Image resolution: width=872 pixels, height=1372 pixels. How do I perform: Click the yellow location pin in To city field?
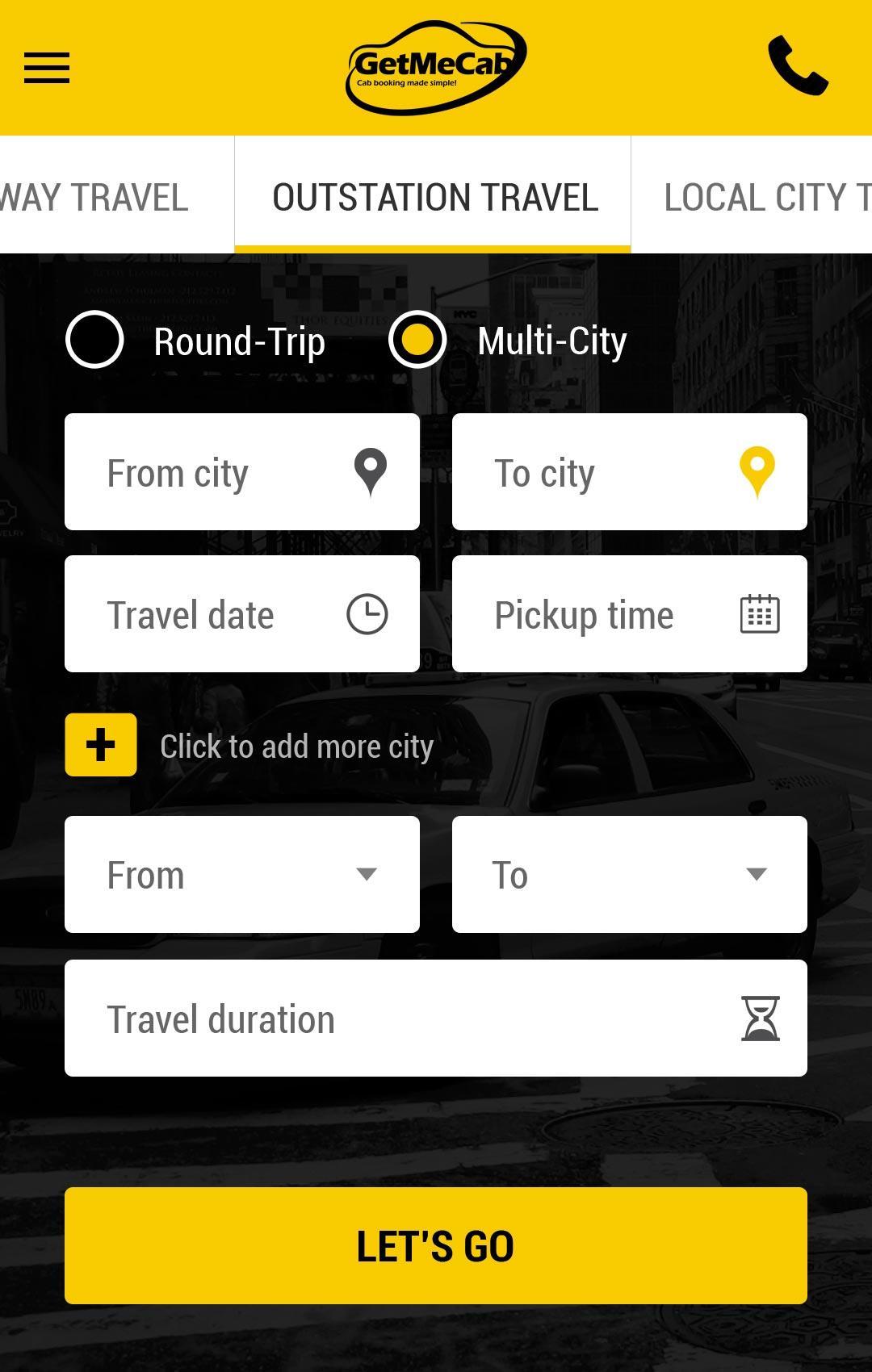[x=757, y=472]
